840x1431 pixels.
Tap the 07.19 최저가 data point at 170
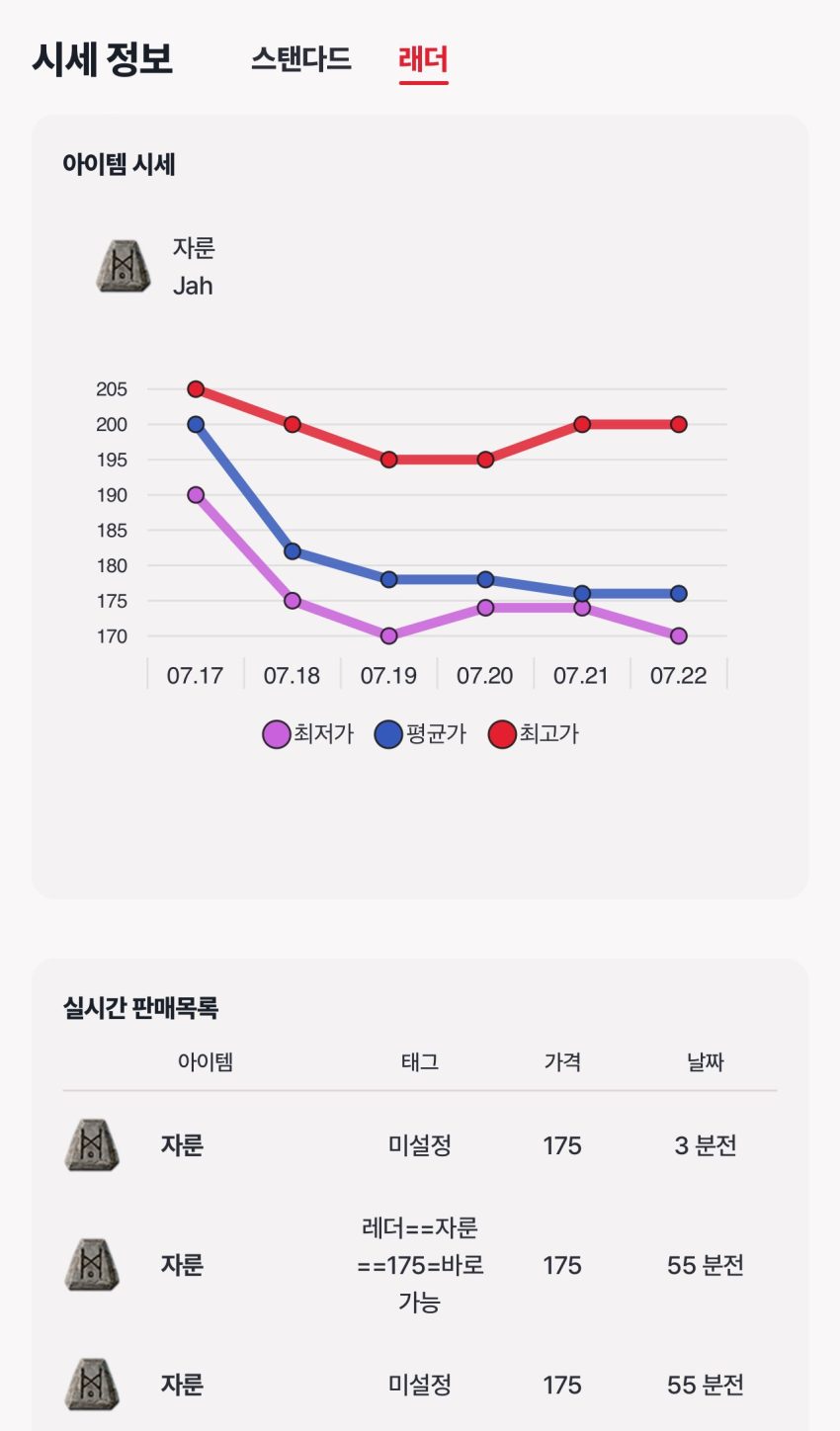[x=389, y=635]
